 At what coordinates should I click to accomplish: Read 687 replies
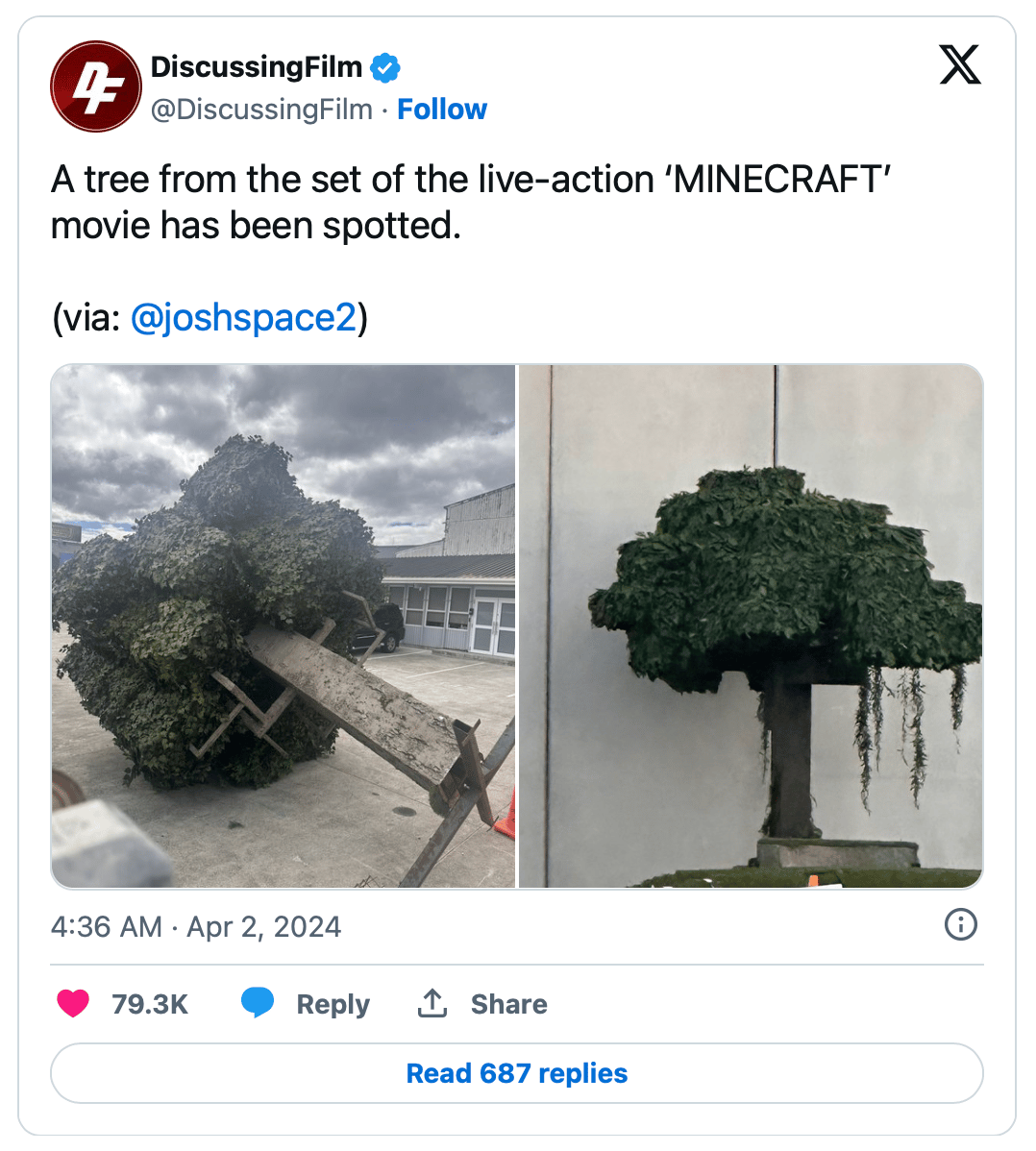click(x=517, y=1073)
